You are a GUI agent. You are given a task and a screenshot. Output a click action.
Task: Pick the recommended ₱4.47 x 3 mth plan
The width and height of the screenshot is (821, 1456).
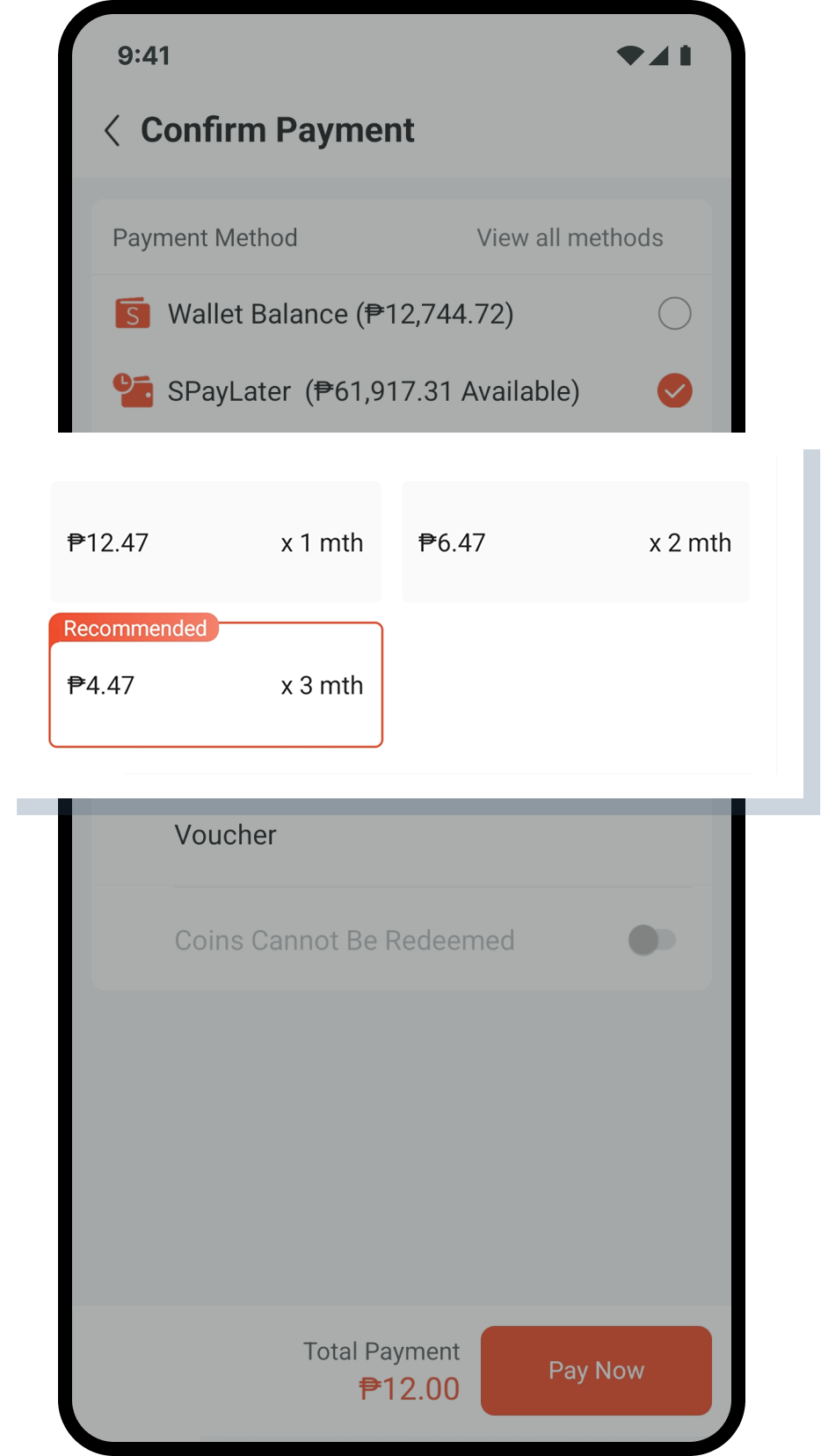(215, 685)
